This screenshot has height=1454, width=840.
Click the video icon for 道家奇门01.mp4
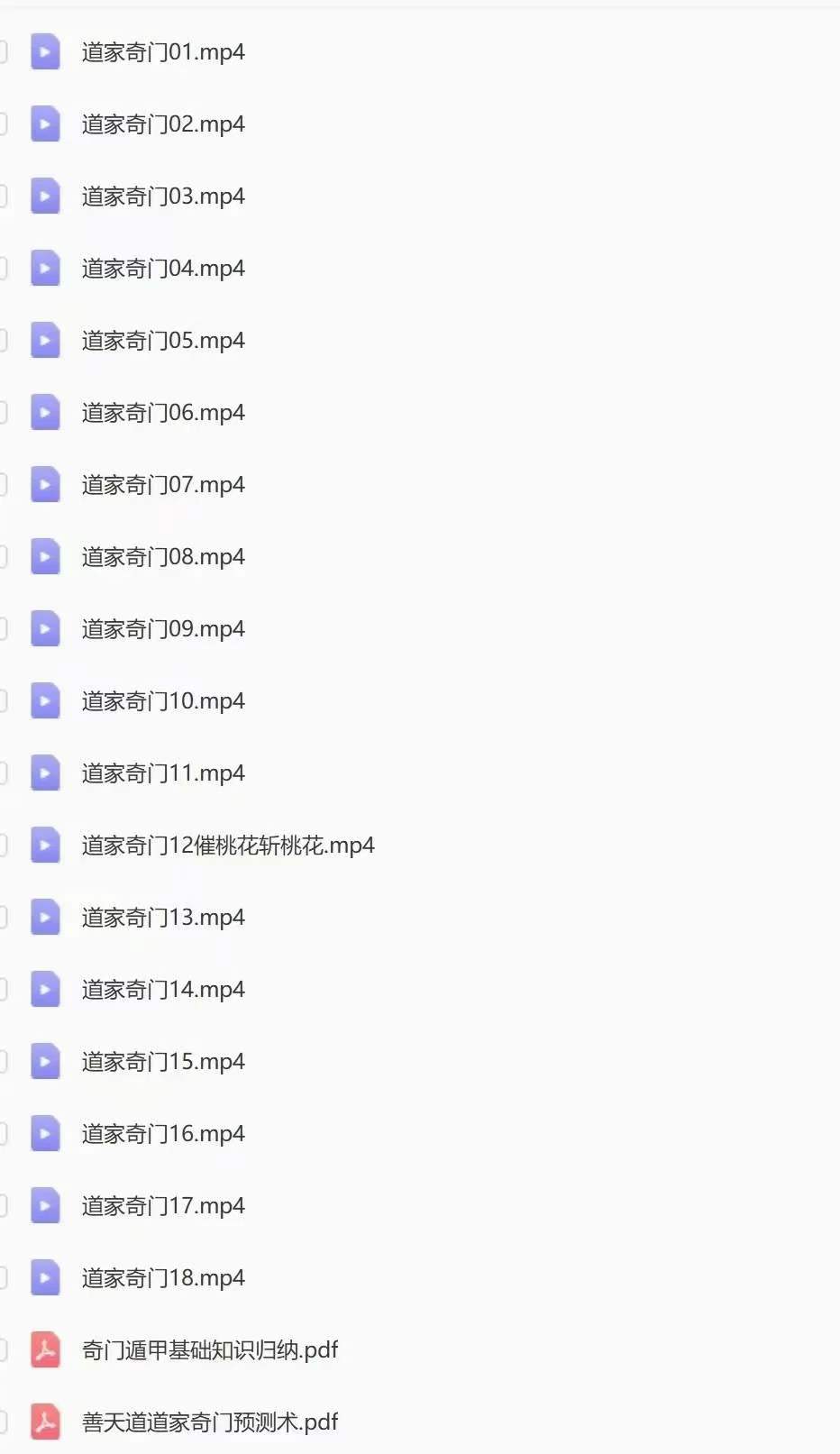pos(44,51)
